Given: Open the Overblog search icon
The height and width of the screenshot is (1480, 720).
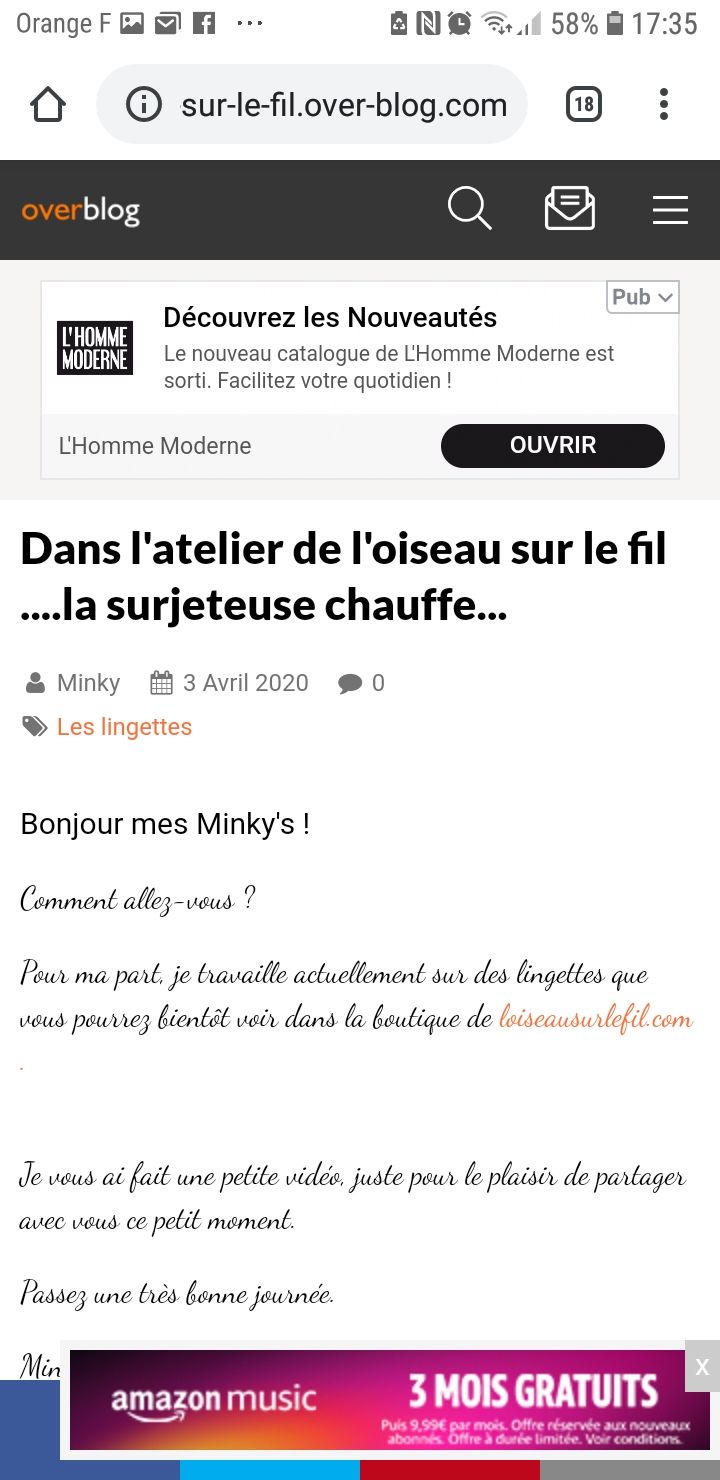Looking at the screenshot, I should point(469,209).
